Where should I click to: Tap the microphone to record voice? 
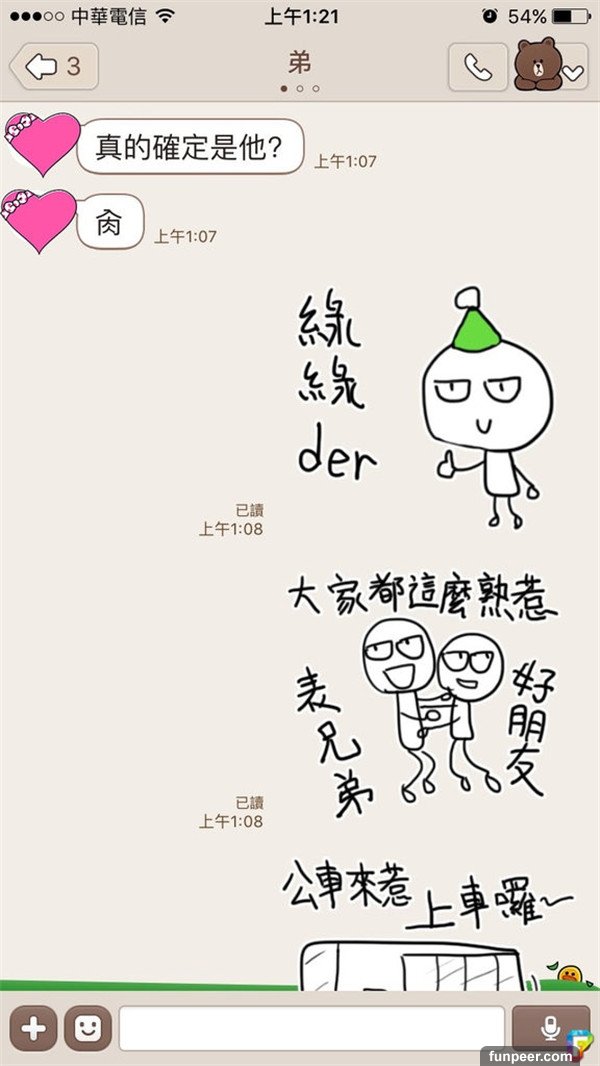click(x=549, y=1026)
